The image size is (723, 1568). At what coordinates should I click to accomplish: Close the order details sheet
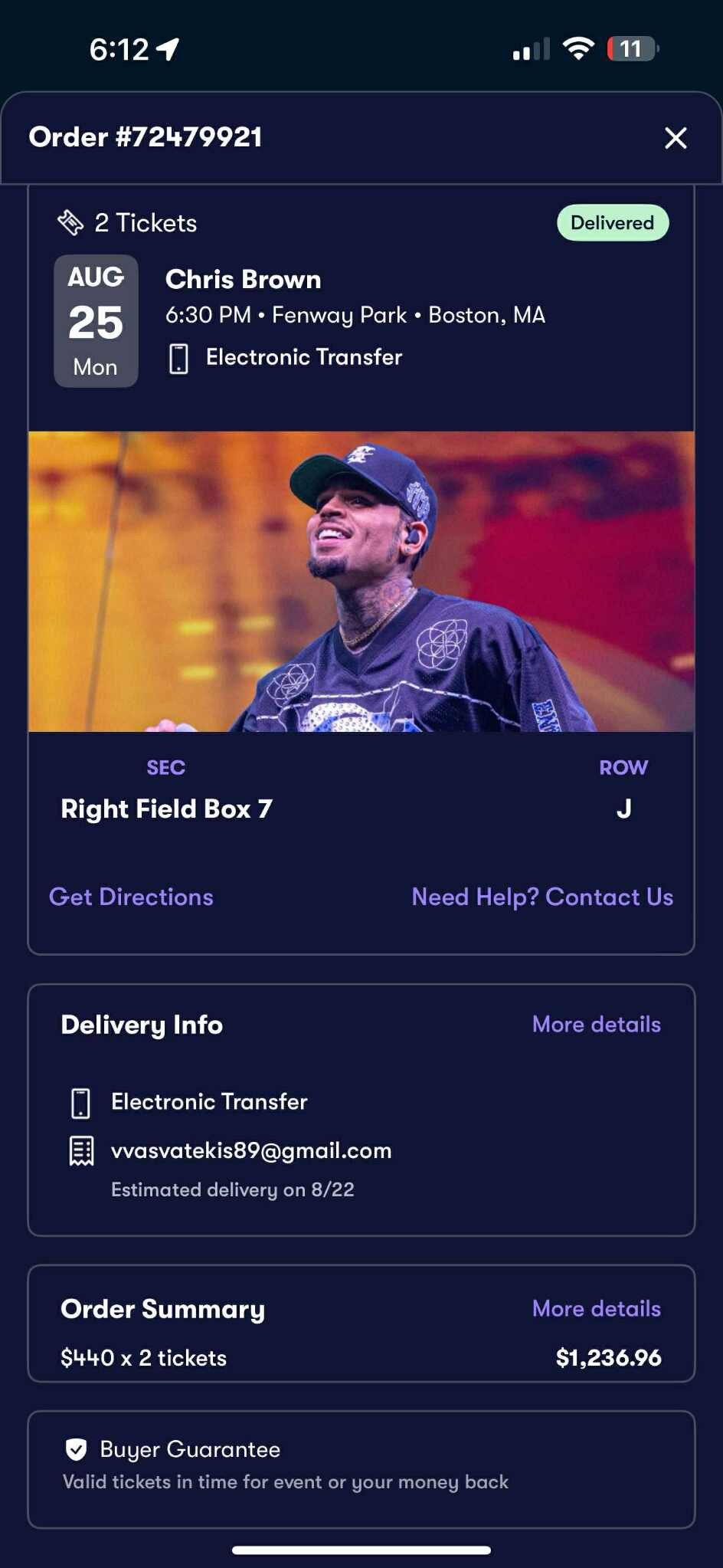(x=675, y=138)
